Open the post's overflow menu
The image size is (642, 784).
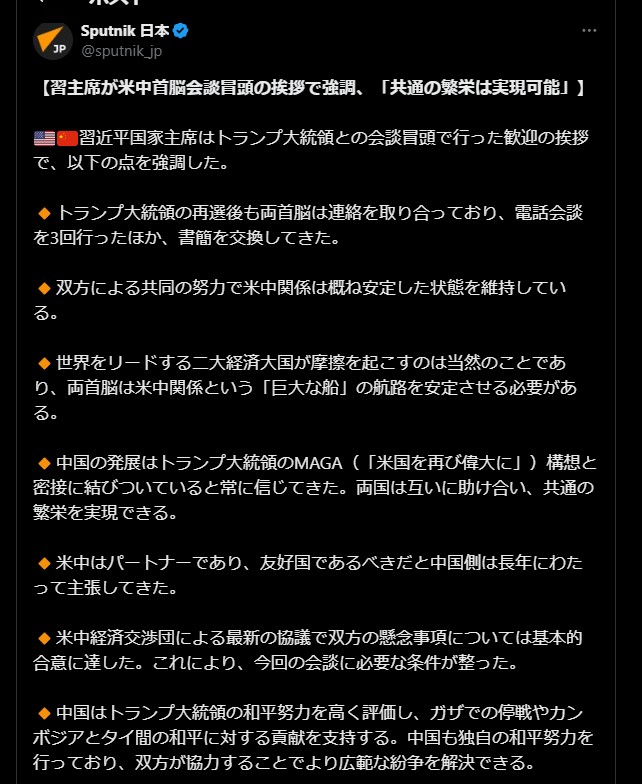(589, 32)
